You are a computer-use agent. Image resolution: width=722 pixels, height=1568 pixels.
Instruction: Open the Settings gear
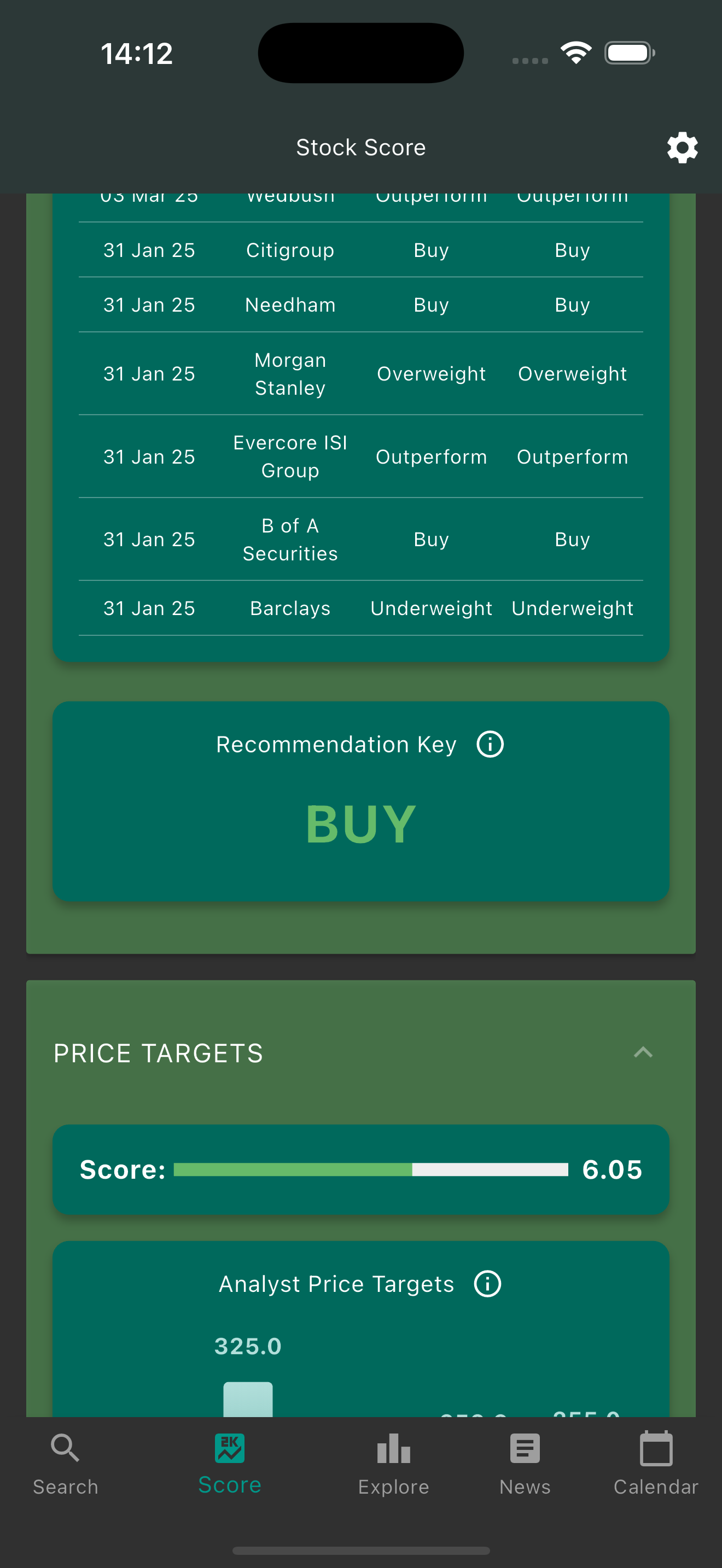(x=682, y=147)
